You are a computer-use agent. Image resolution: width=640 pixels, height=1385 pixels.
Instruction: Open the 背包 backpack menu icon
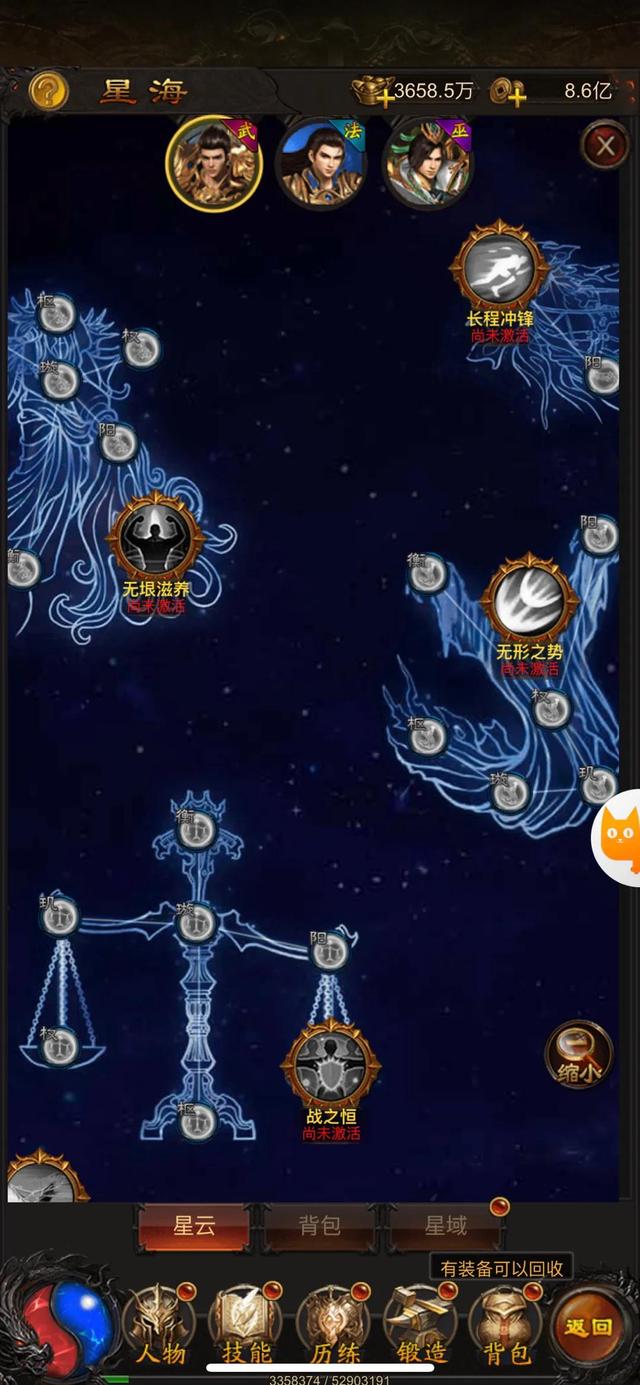click(x=506, y=1323)
